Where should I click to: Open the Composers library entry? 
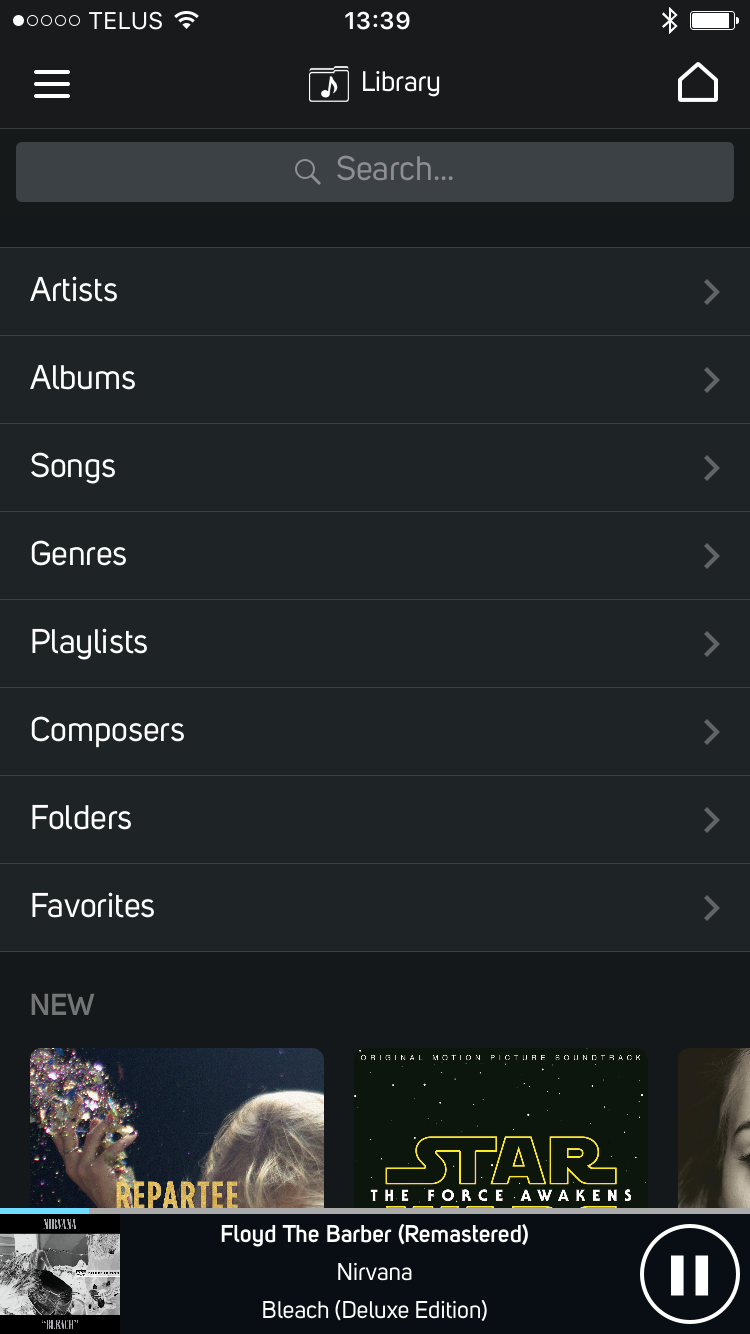pyautogui.click(x=375, y=731)
